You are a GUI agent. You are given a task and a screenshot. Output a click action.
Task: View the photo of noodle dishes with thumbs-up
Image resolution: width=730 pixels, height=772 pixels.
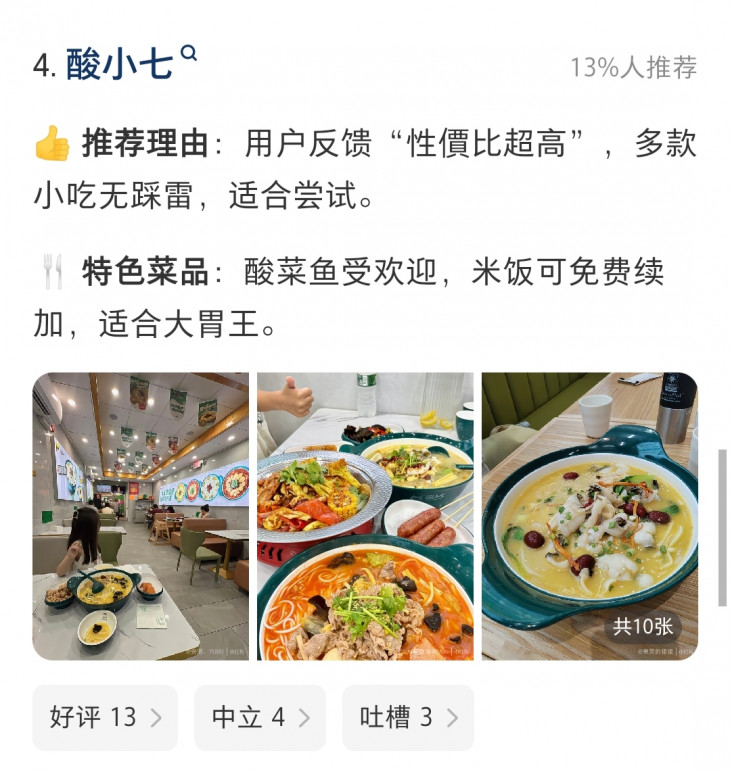point(365,516)
